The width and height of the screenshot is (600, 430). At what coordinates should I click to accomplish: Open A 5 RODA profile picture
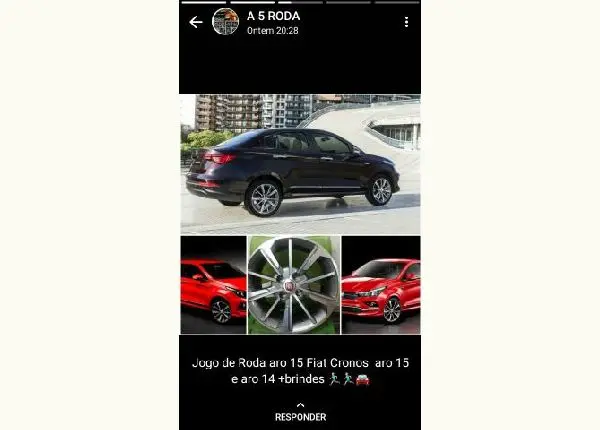(x=225, y=22)
